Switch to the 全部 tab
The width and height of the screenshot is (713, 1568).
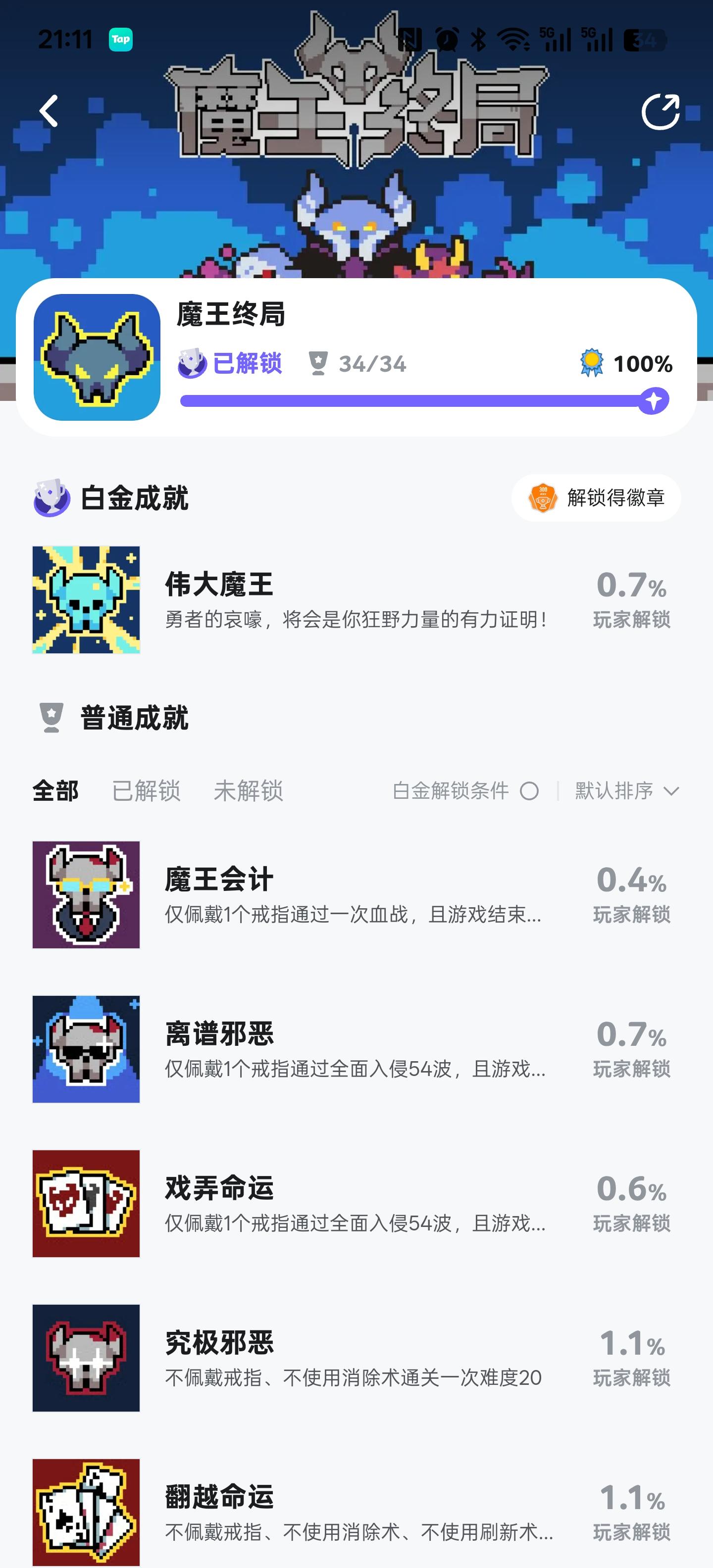[55, 791]
